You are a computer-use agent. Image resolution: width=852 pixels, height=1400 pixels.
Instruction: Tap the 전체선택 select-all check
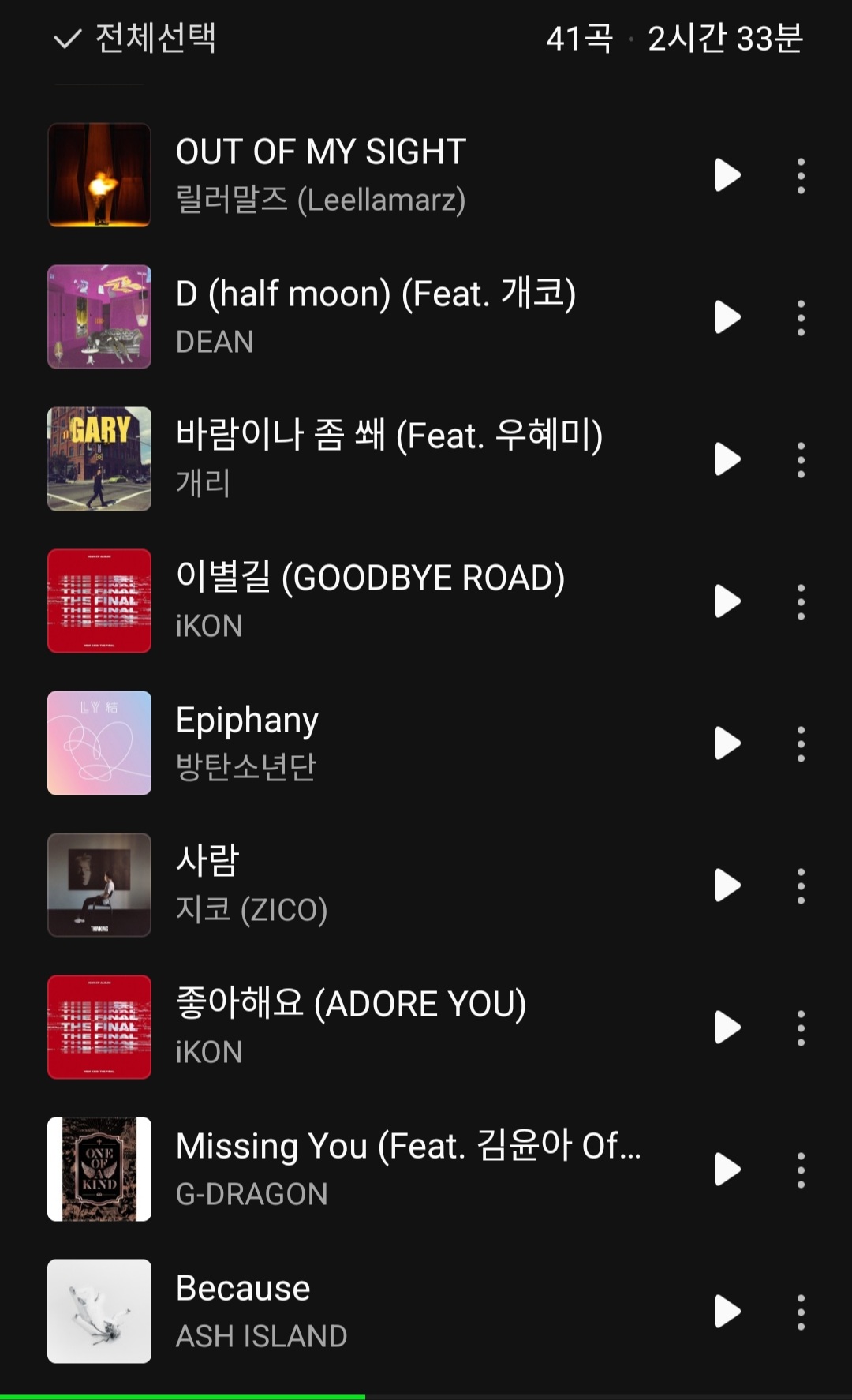[68, 38]
